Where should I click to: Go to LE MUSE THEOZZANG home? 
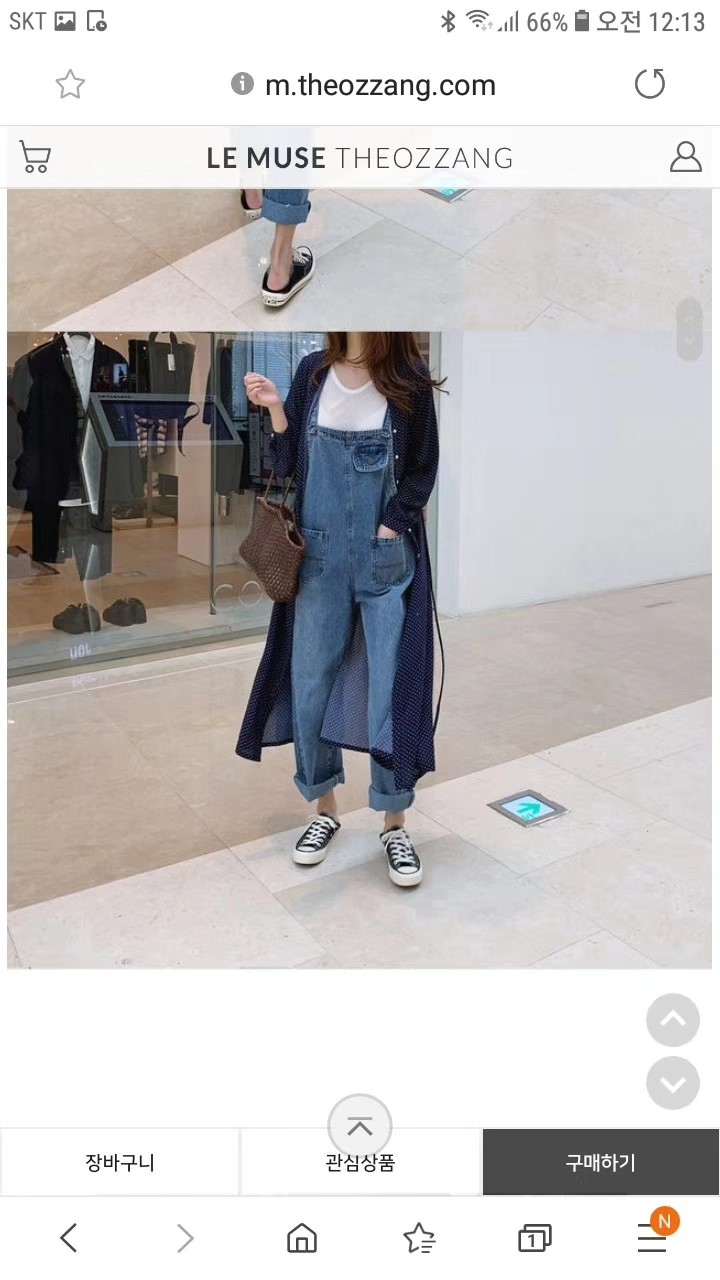pyautogui.click(x=360, y=158)
